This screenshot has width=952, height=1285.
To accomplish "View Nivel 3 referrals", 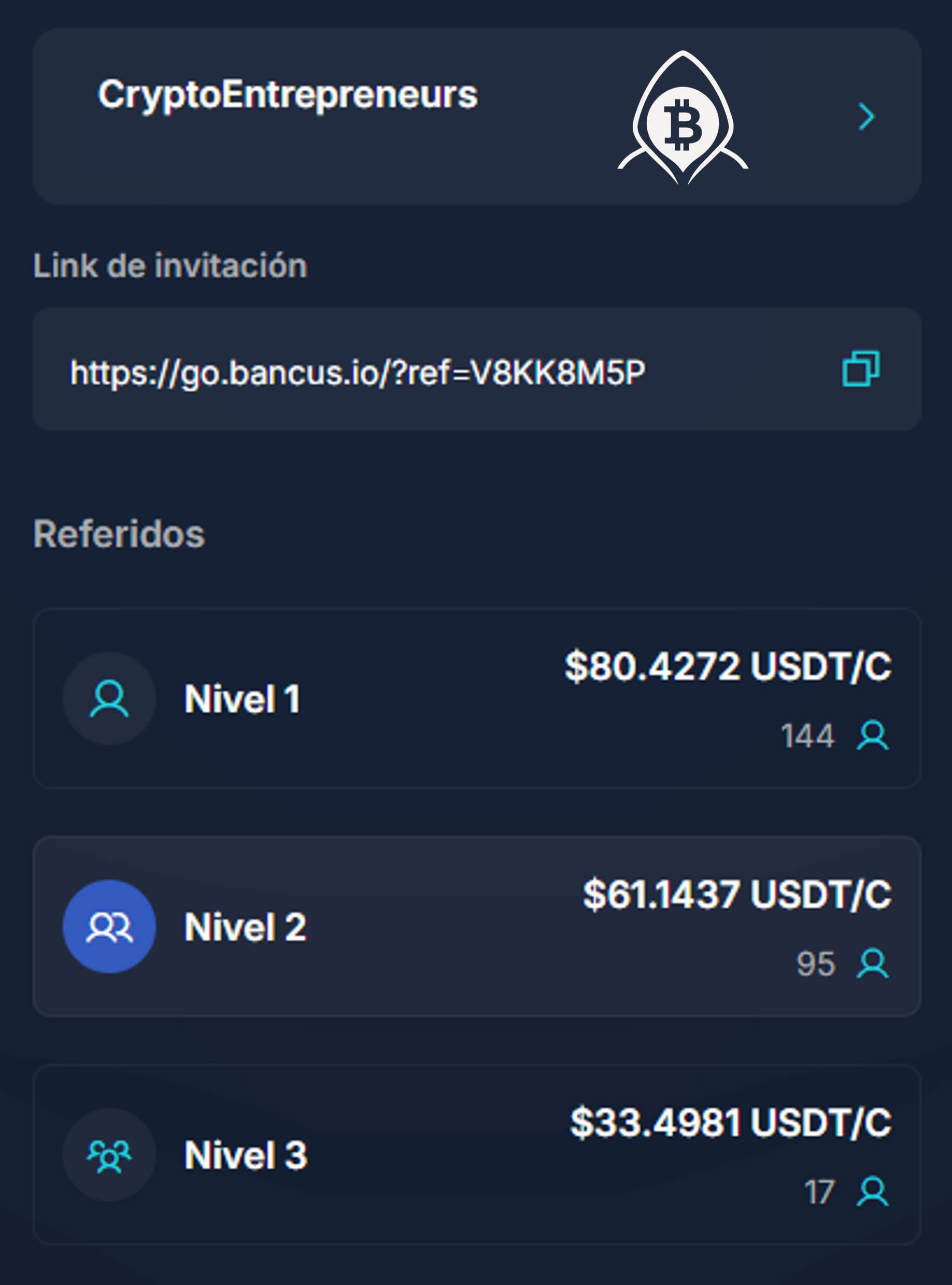I will tap(476, 1155).
